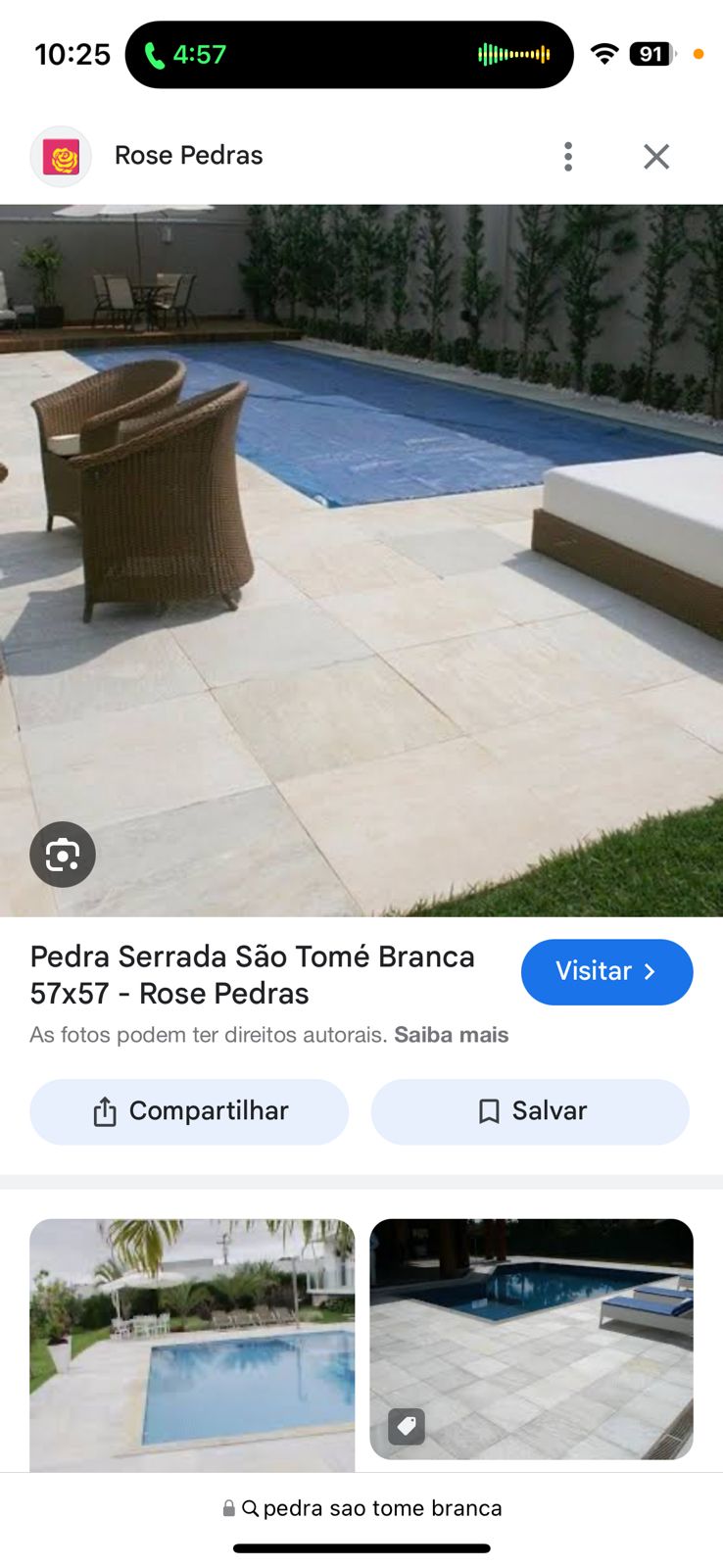Open image search with Google Lens
723x1568 pixels.
[63, 854]
